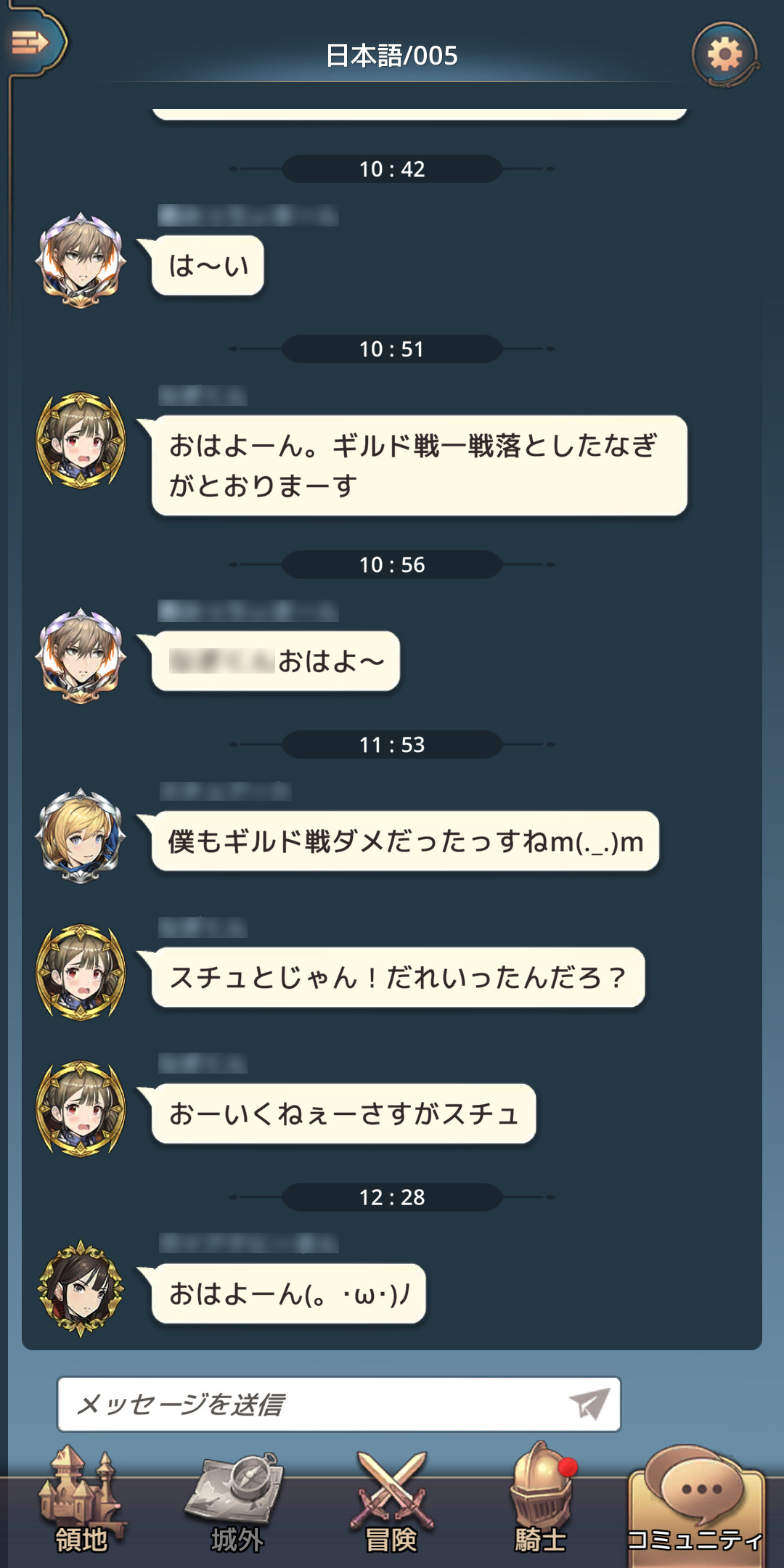
Task: Open avatar of the は〜い sender
Action: (81, 260)
